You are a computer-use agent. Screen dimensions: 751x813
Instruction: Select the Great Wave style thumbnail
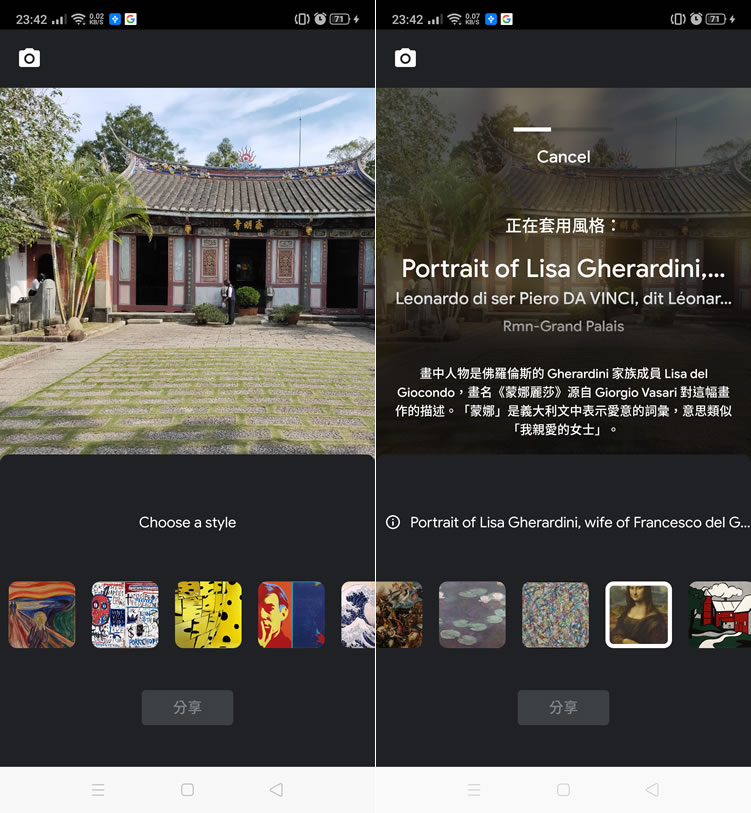[358, 614]
